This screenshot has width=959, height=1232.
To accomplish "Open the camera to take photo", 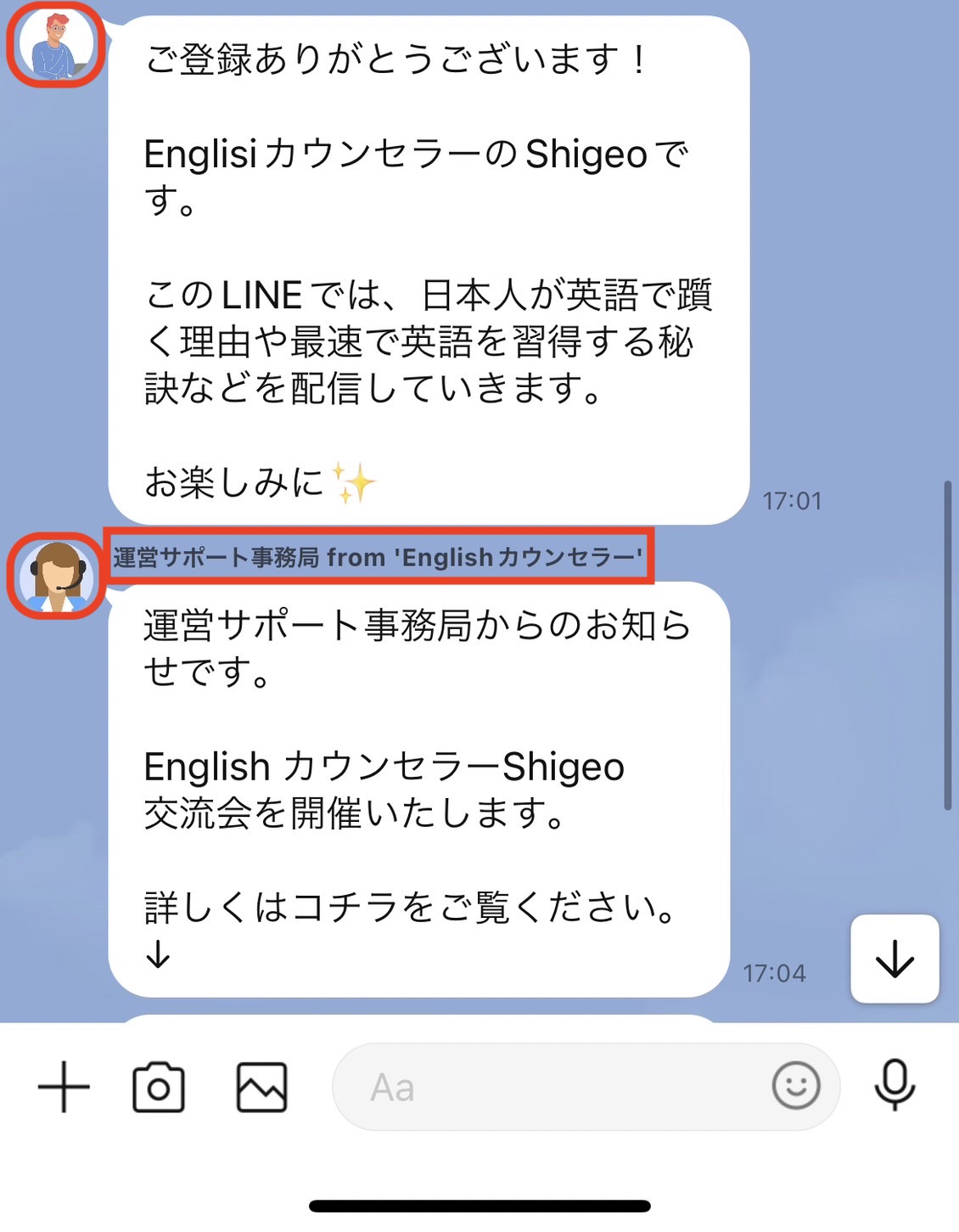I will [159, 1087].
